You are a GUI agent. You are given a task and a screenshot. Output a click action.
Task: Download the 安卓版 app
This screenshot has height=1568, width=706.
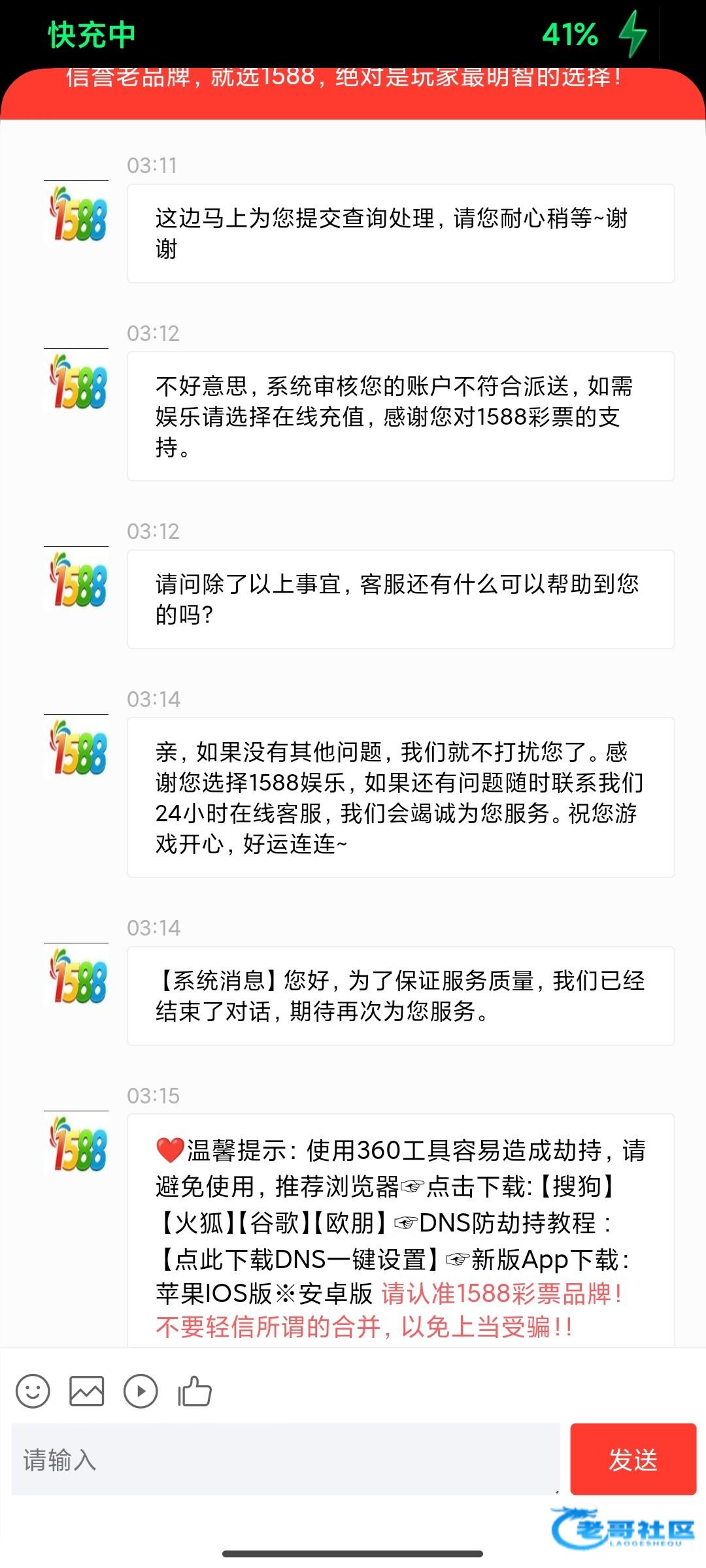pos(335,1293)
